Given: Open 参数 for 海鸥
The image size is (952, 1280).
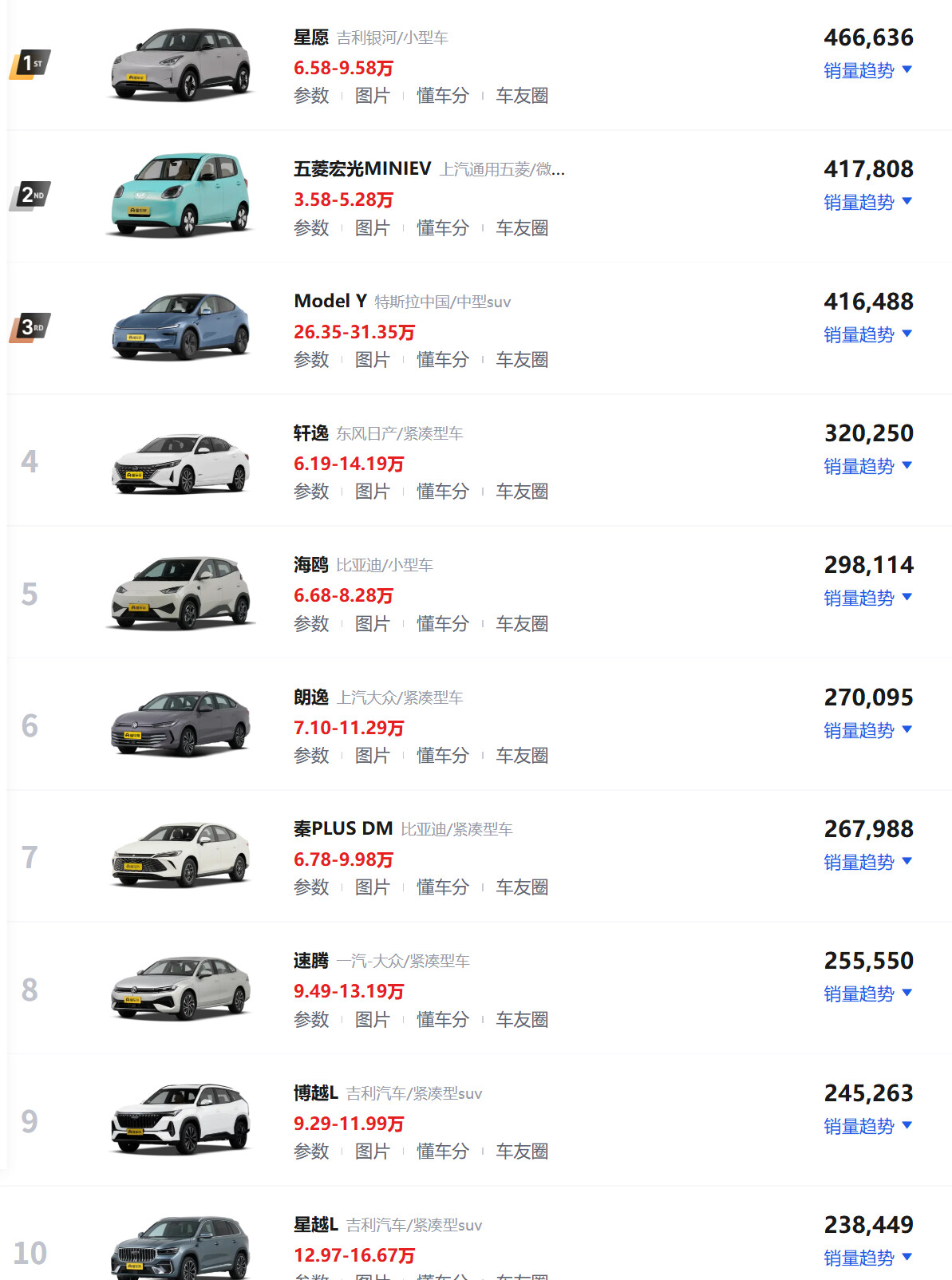Looking at the screenshot, I should pyautogui.click(x=311, y=624).
